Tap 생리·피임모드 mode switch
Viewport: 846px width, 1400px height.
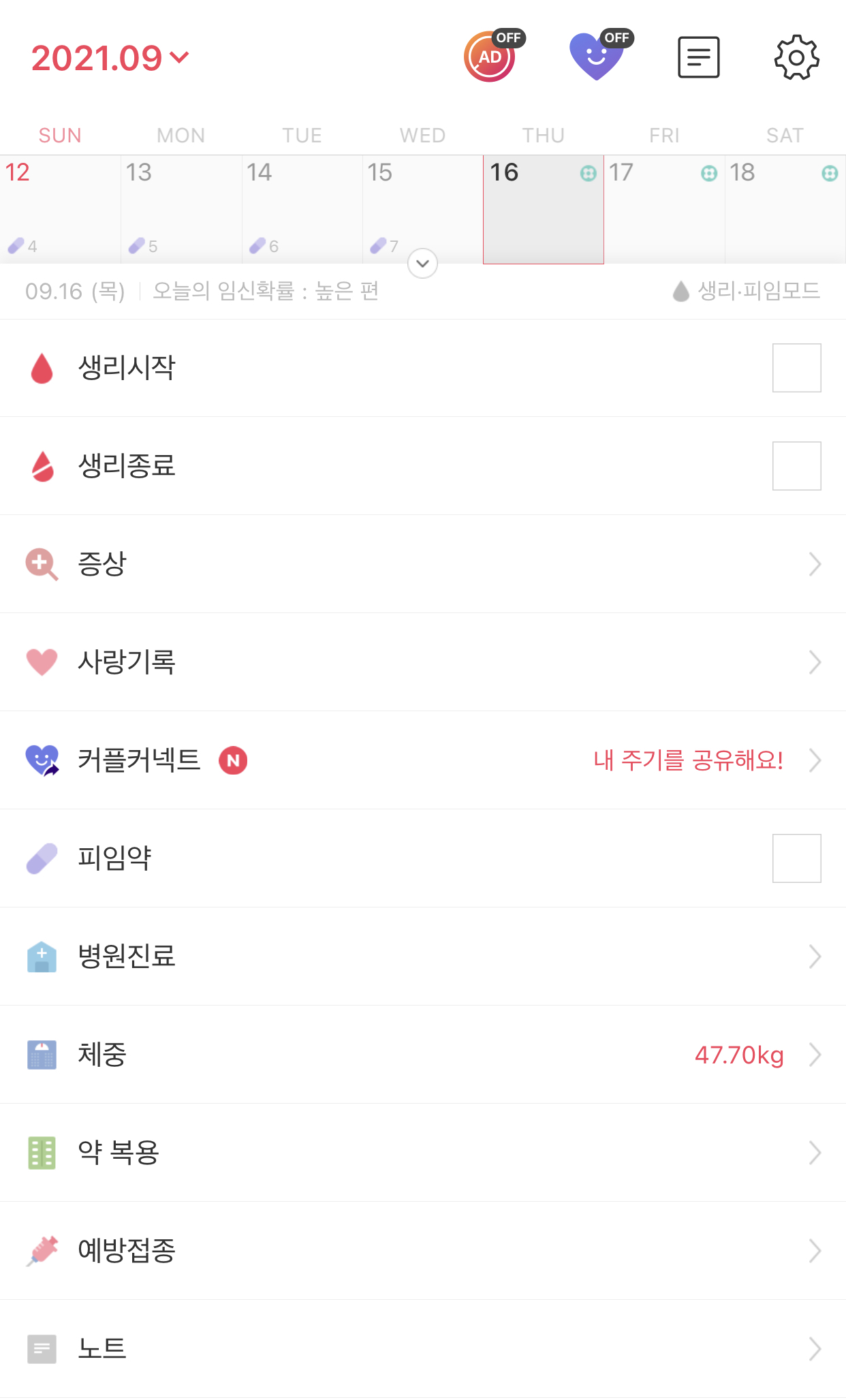[x=747, y=292]
